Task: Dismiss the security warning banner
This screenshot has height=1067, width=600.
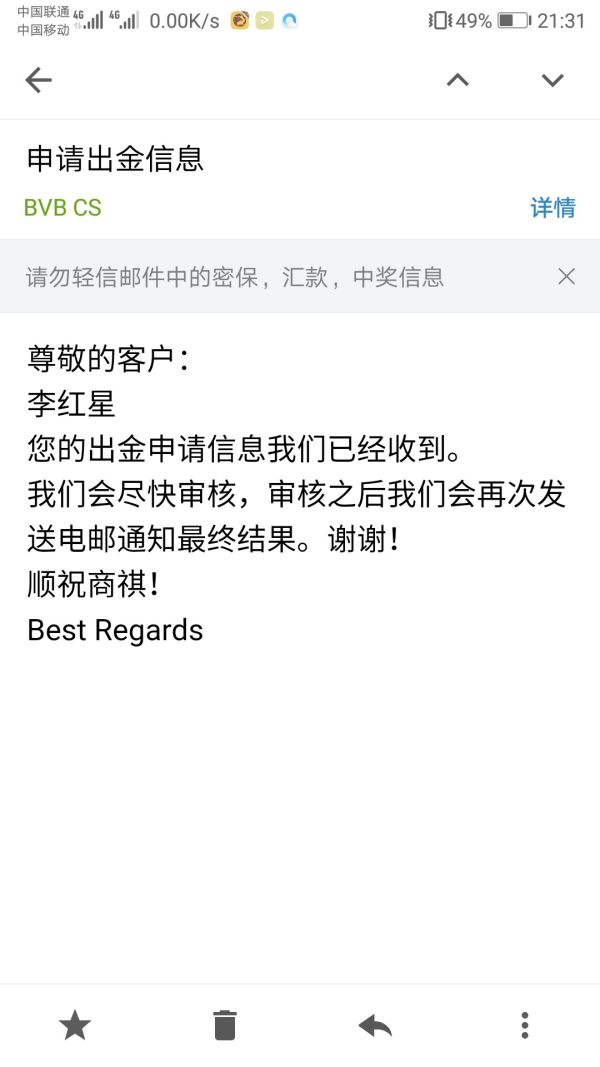Action: point(566,276)
